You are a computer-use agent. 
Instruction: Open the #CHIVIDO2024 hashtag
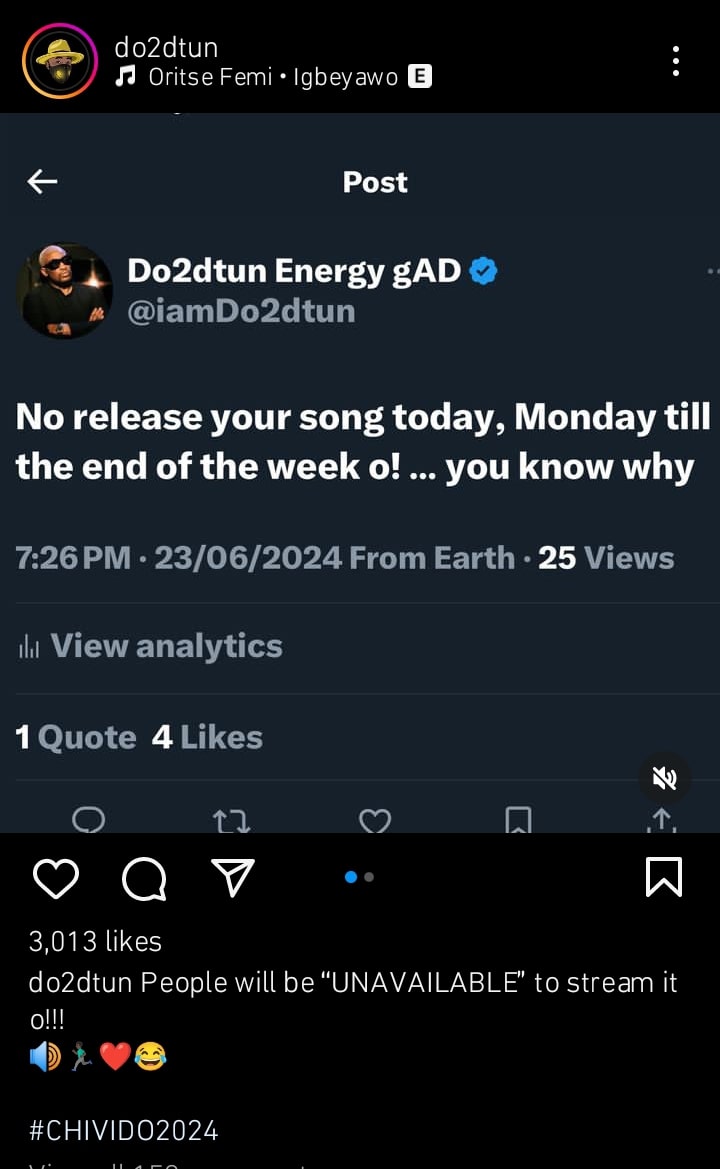pyautogui.click(x=122, y=1130)
